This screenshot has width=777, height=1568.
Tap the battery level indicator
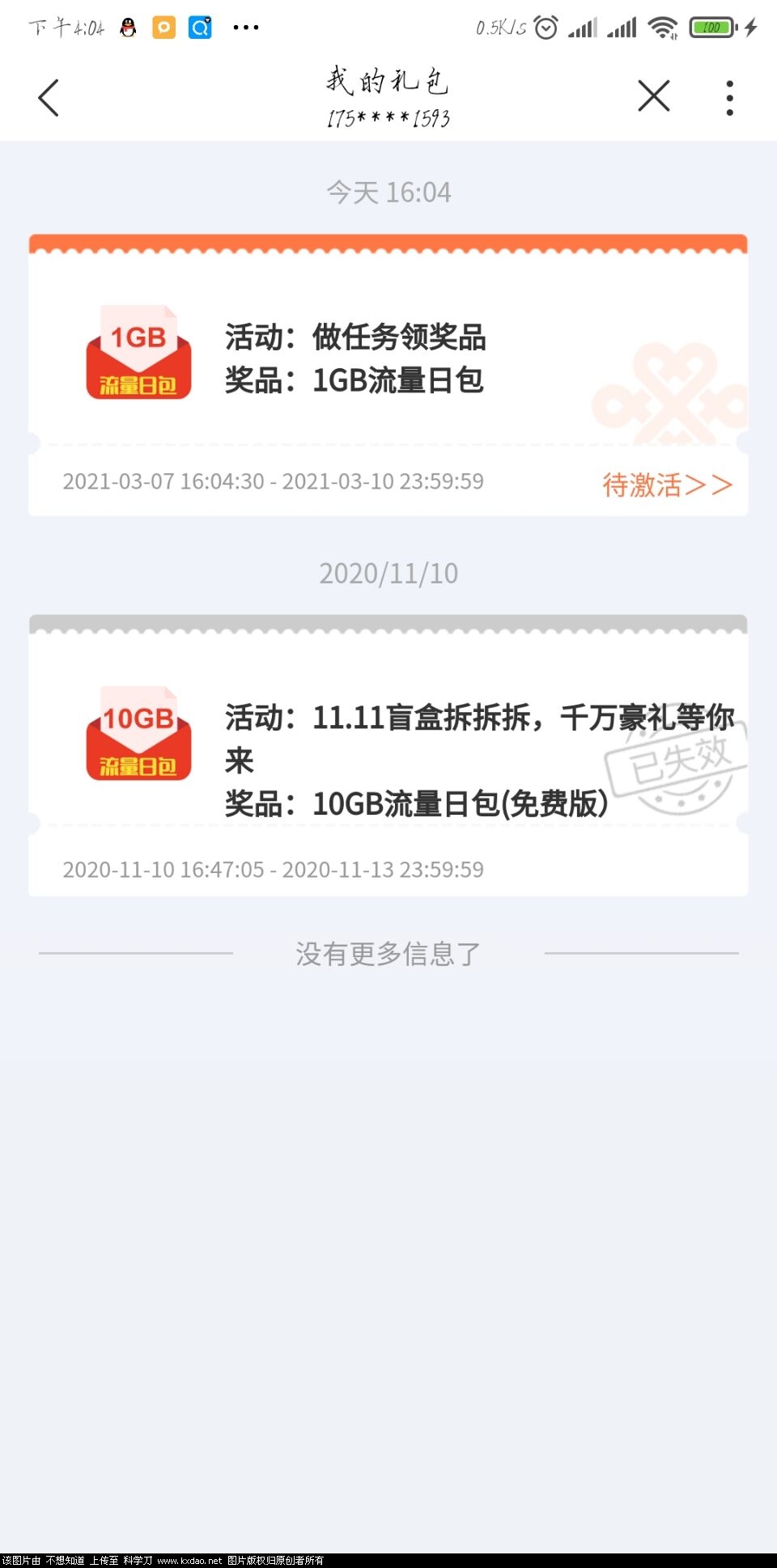click(711, 27)
